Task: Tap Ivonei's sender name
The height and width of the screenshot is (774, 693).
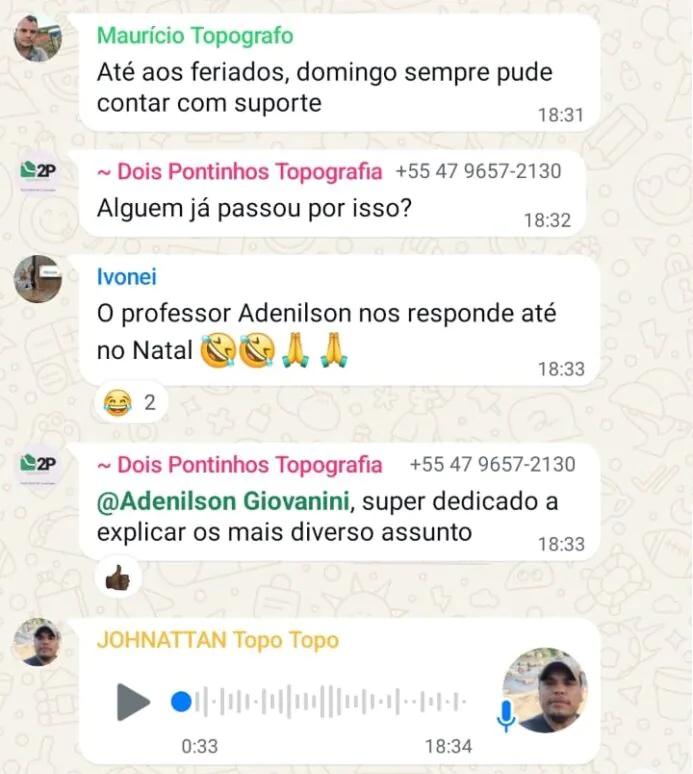Action: click(x=126, y=277)
